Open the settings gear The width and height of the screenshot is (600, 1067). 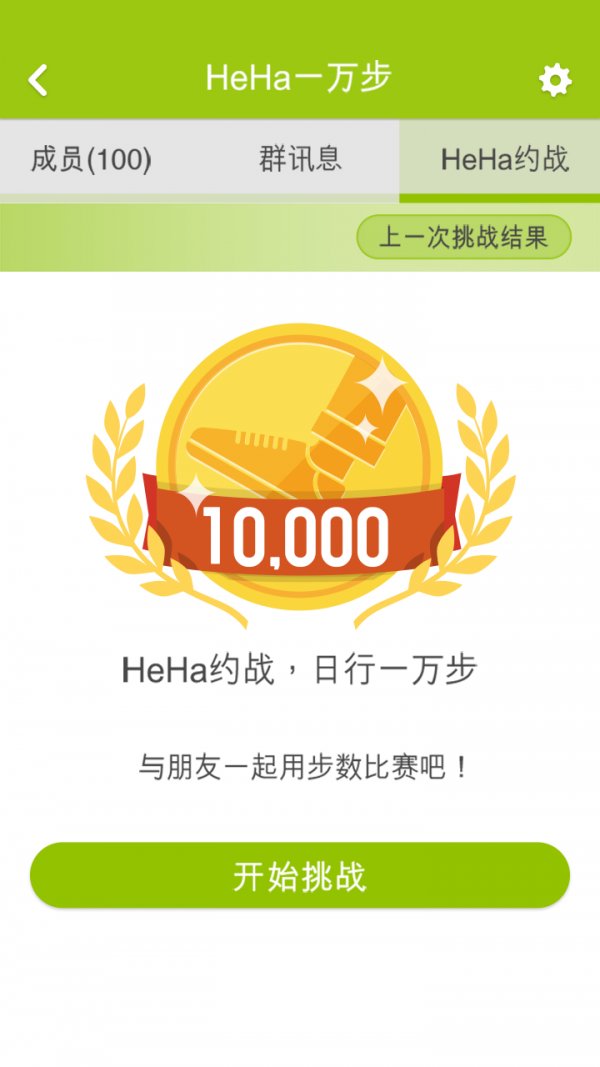555,80
